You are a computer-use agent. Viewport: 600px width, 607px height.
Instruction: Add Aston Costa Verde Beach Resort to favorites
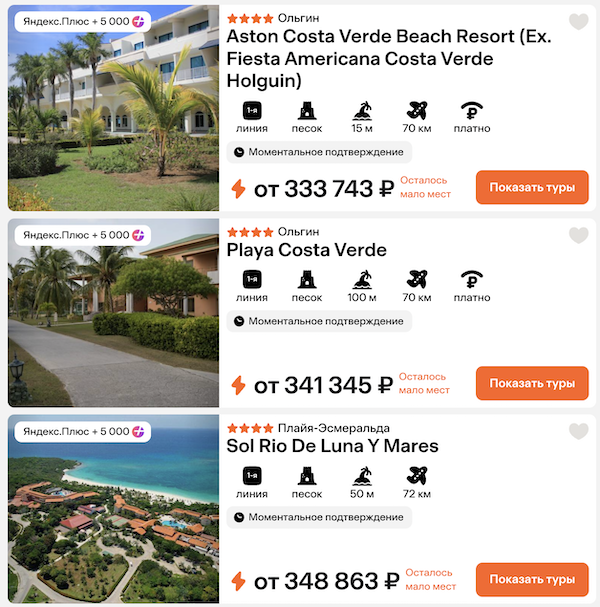coord(578,22)
